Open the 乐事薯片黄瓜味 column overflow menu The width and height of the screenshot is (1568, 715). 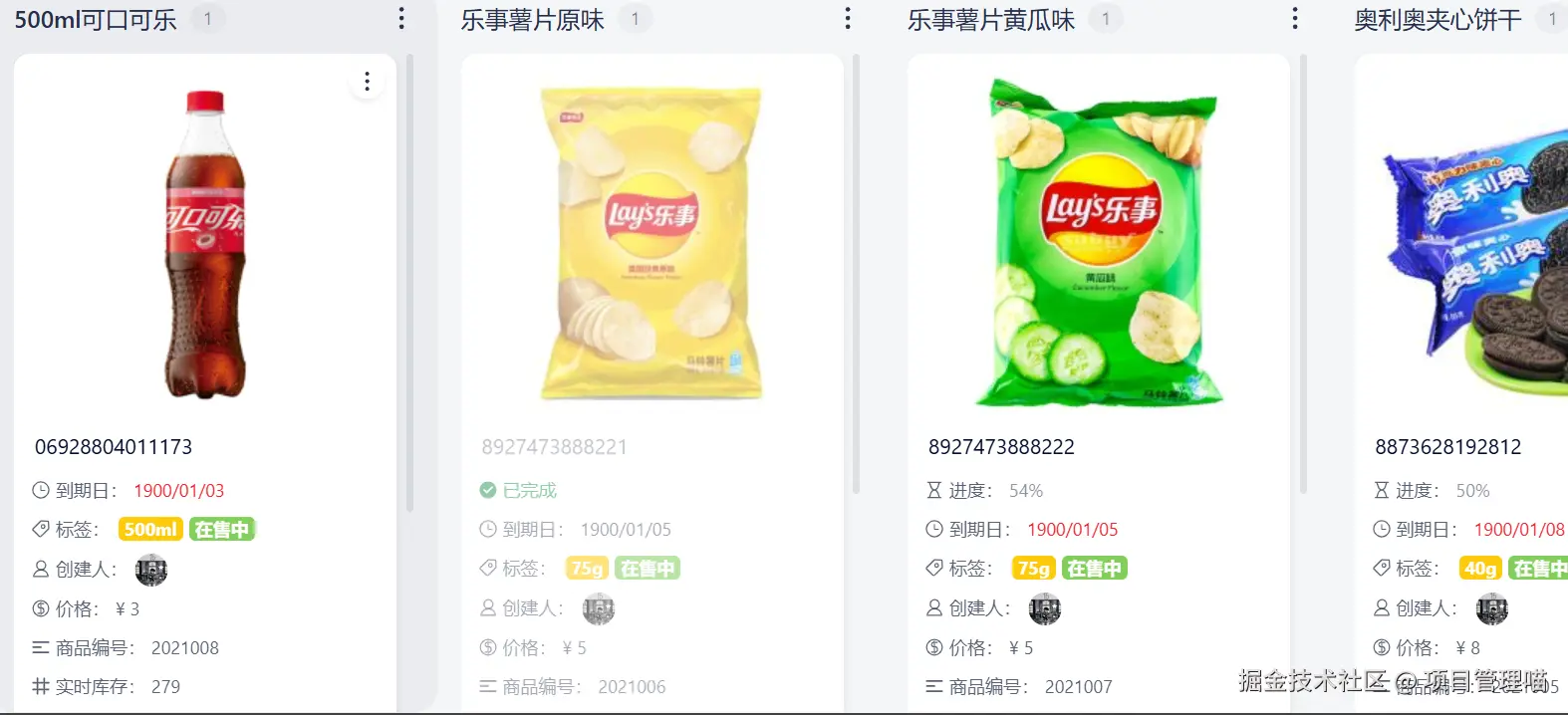pyautogui.click(x=1295, y=18)
